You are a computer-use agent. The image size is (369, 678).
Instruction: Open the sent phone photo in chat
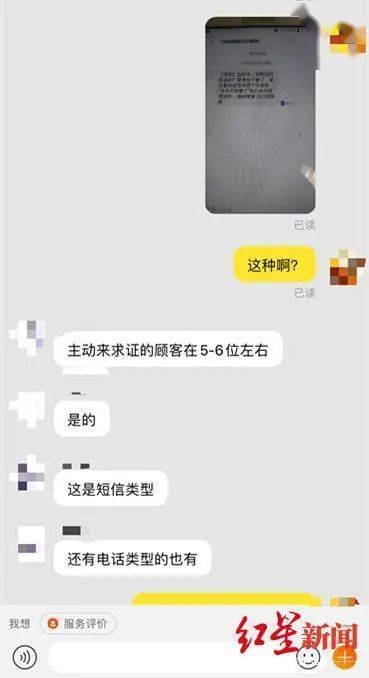point(261,115)
